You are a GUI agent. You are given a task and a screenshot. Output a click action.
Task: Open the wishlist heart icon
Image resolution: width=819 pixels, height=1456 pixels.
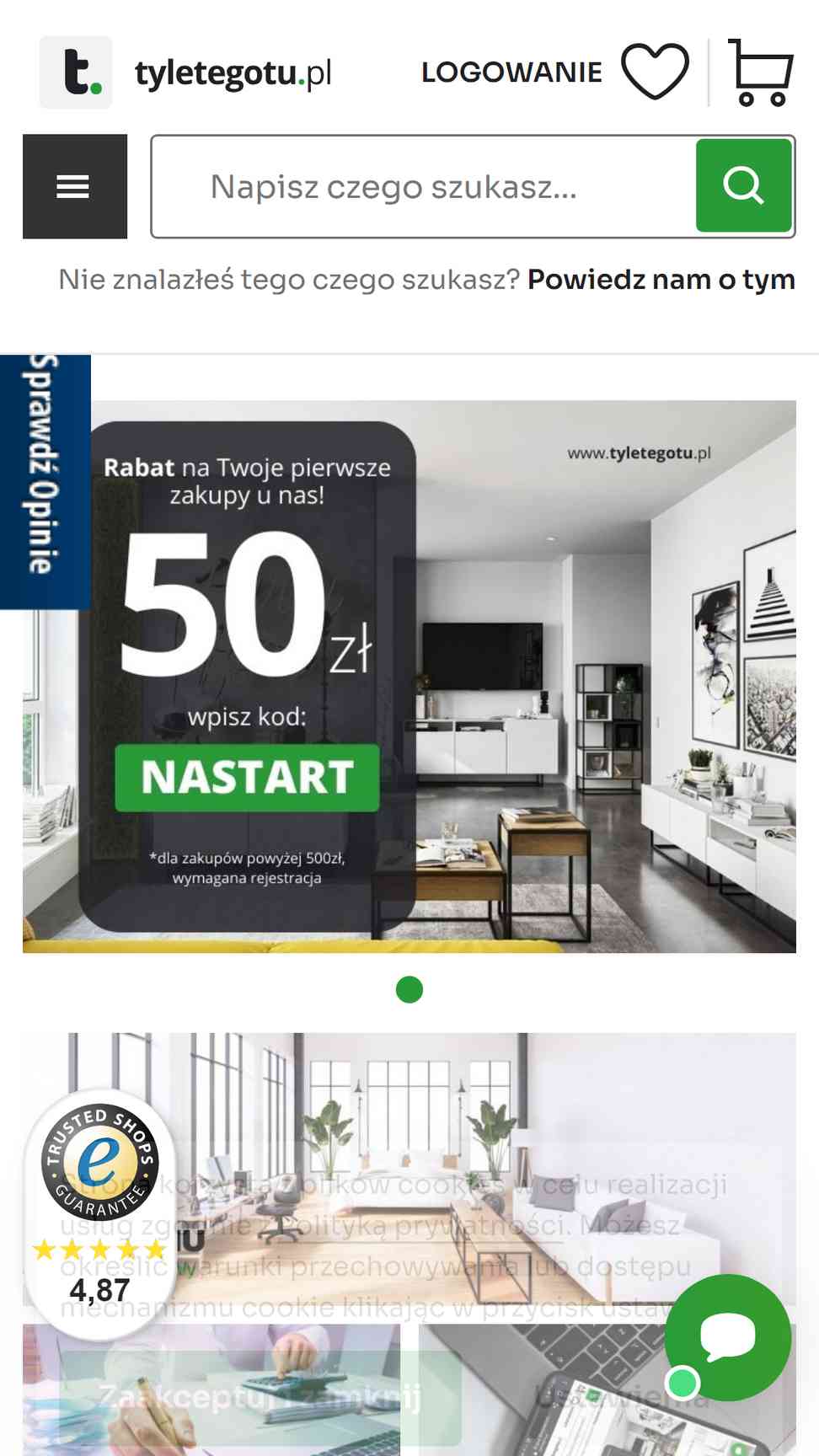(656, 72)
